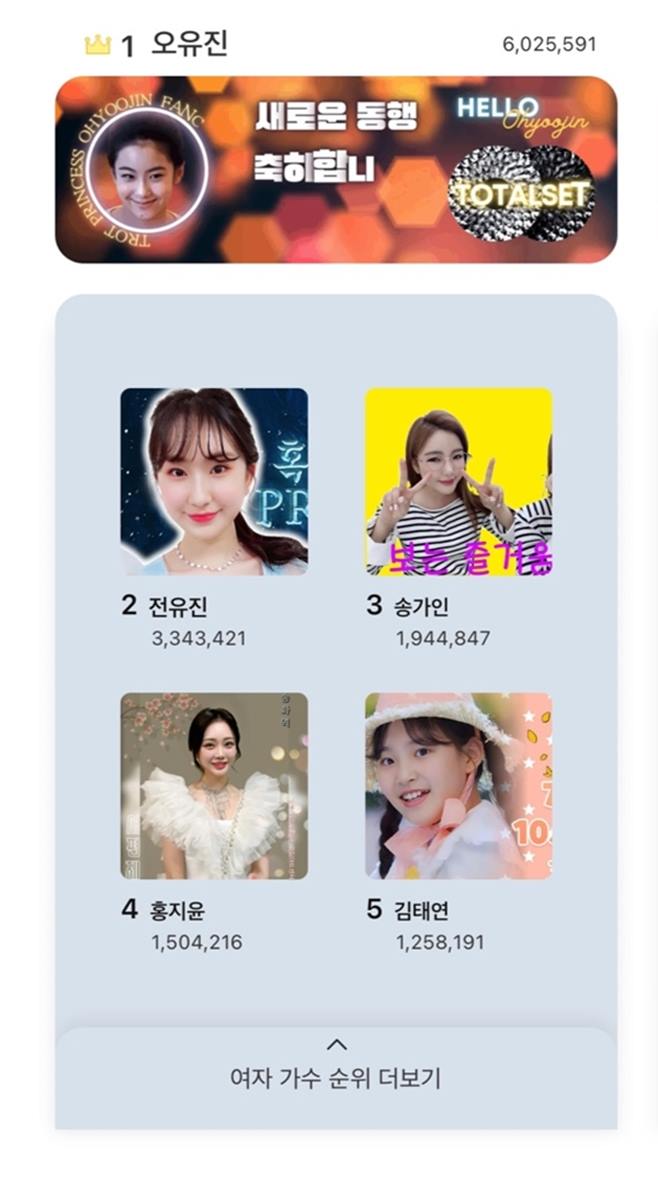Tap 김태연's rank 5 card
Image resolution: width=658 pixels, height=1180 pixels.
coord(458,786)
